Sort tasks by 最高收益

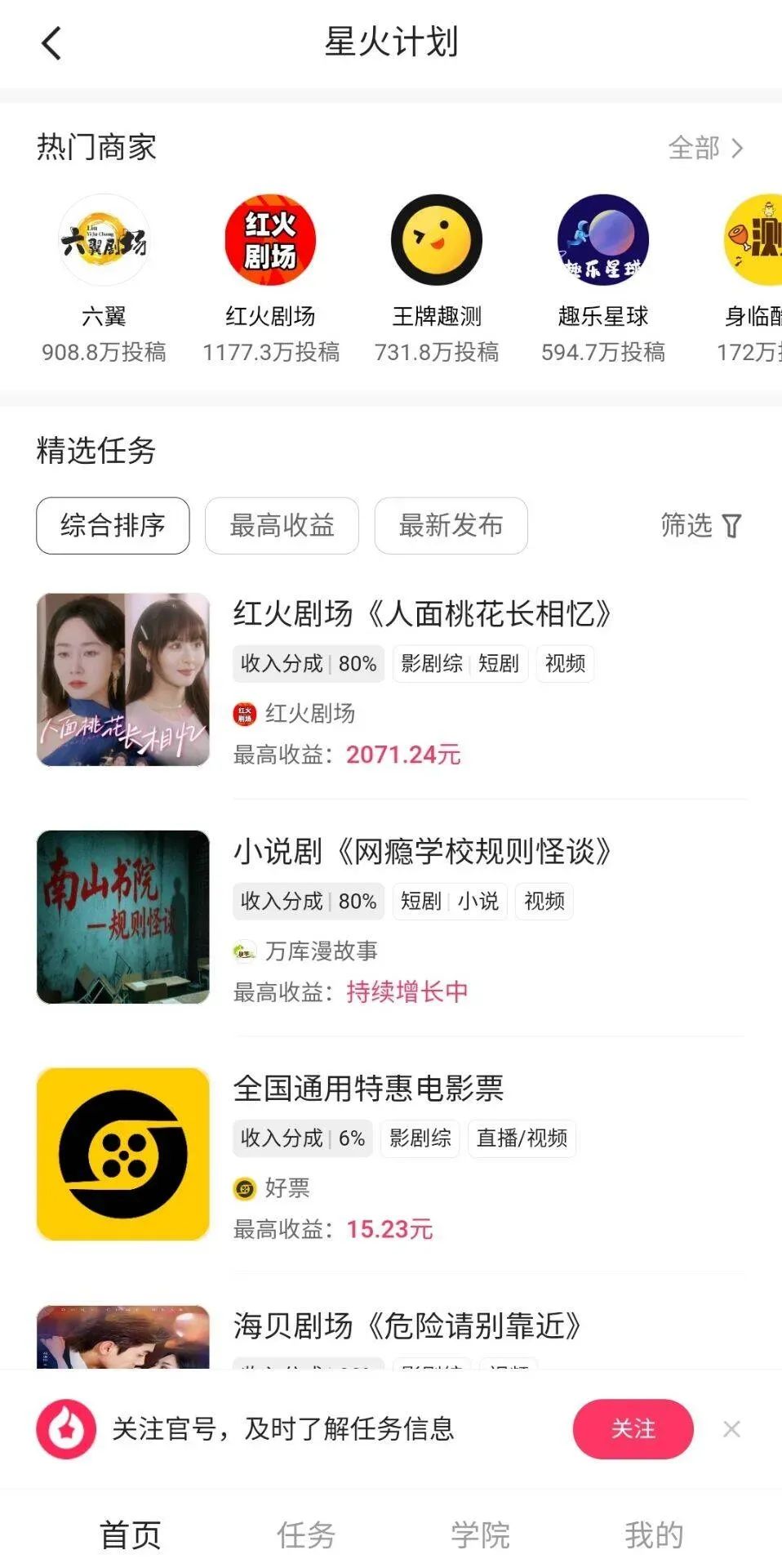(x=282, y=525)
